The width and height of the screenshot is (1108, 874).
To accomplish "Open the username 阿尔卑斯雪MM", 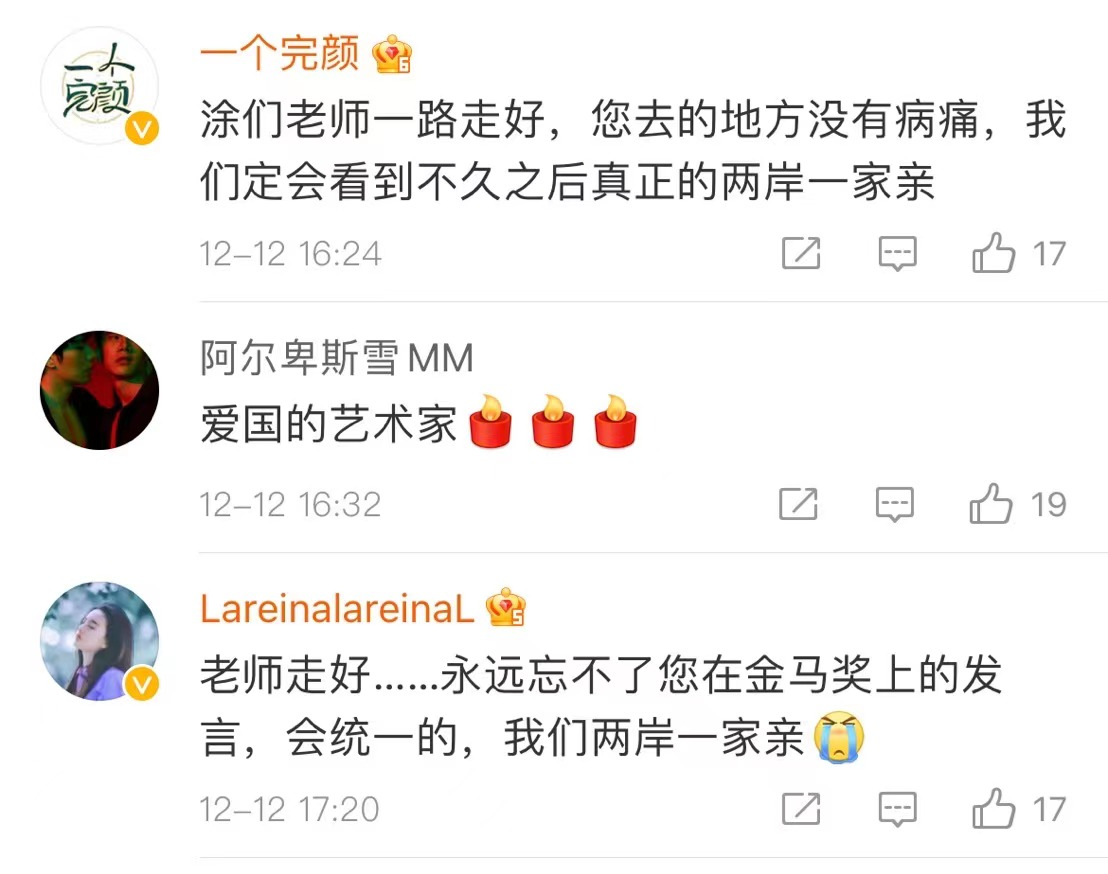I will pyautogui.click(x=336, y=358).
